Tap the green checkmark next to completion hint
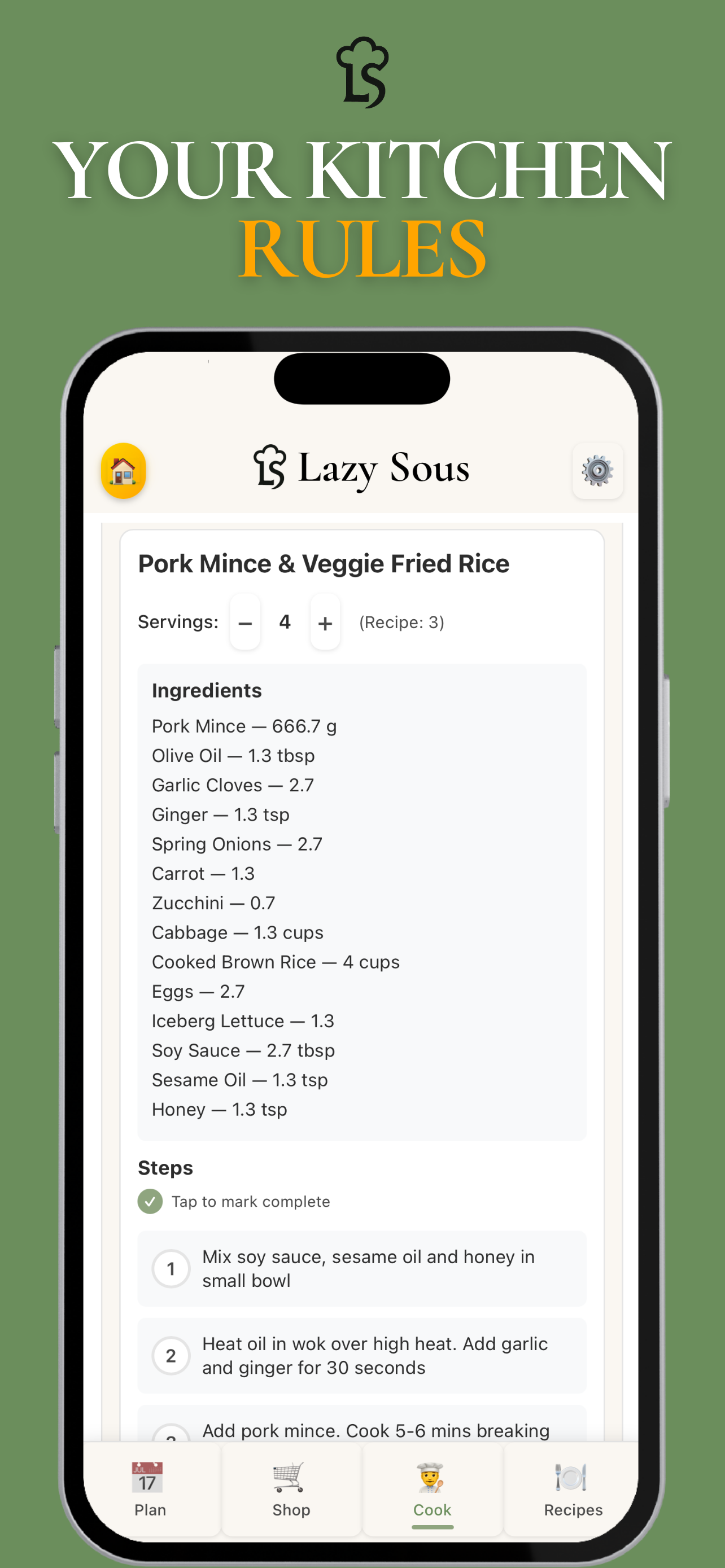This screenshot has width=725, height=1568. (150, 1201)
